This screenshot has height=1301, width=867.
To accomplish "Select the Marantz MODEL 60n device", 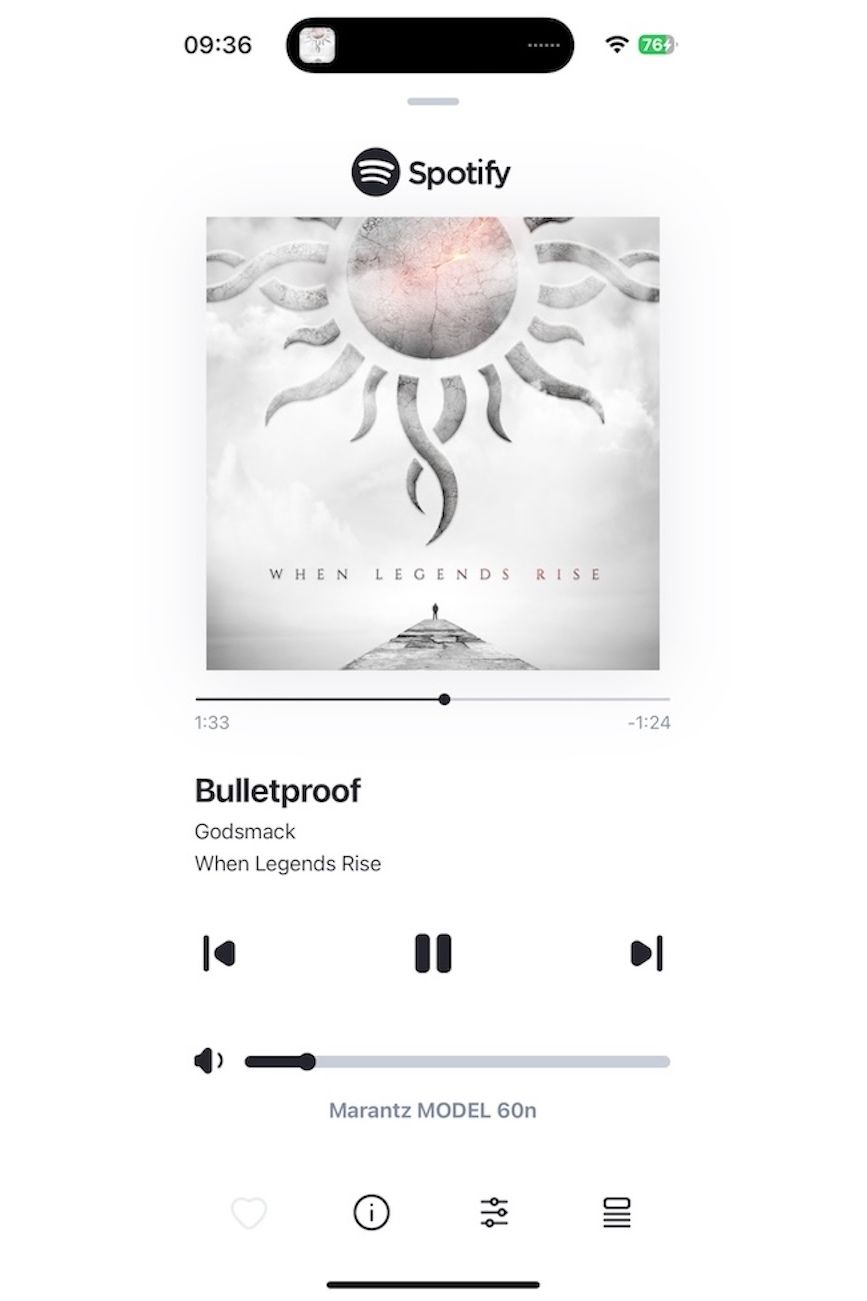I will (433, 1111).
